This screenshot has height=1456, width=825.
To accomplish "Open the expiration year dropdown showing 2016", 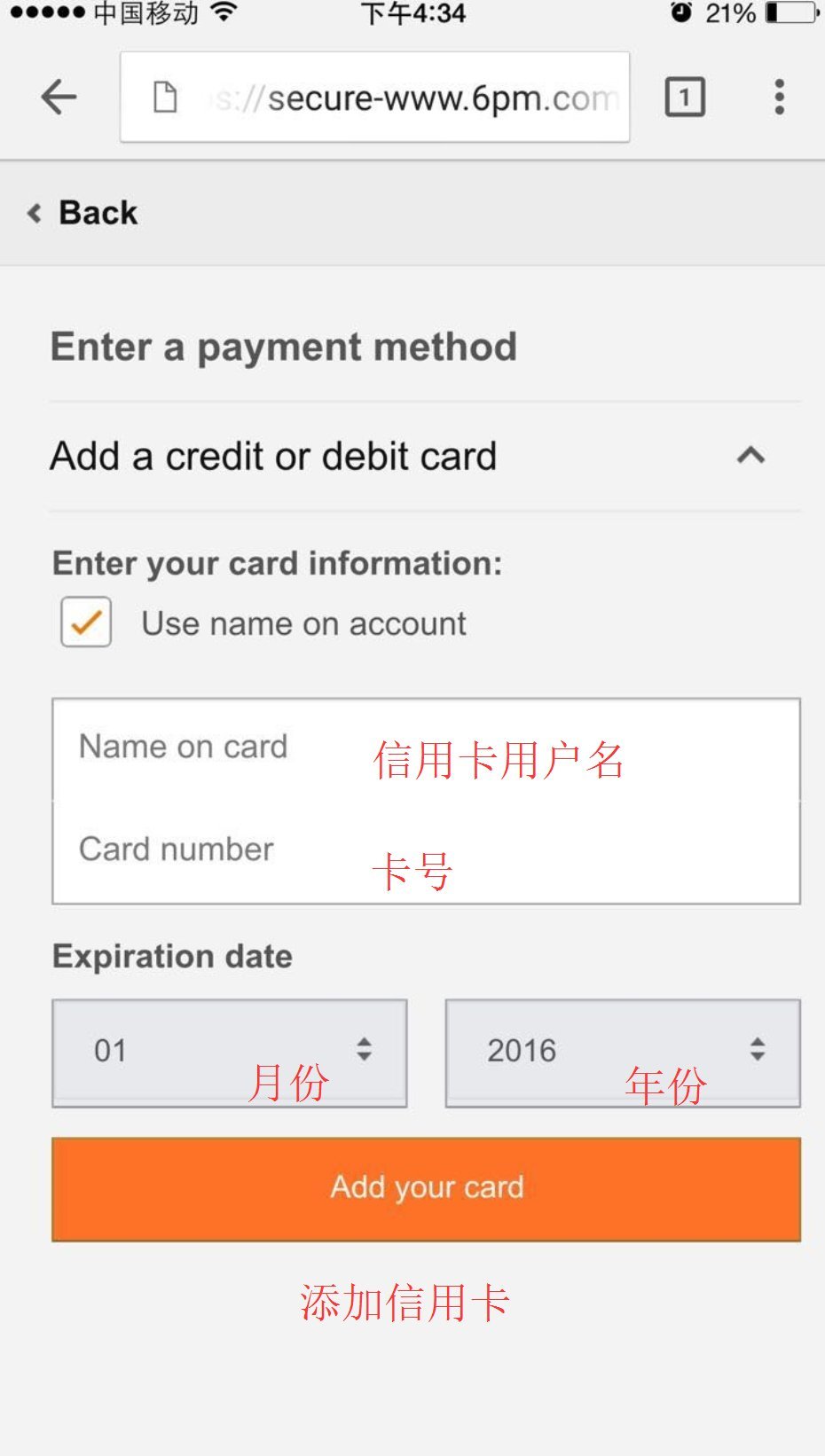I will pos(623,1053).
